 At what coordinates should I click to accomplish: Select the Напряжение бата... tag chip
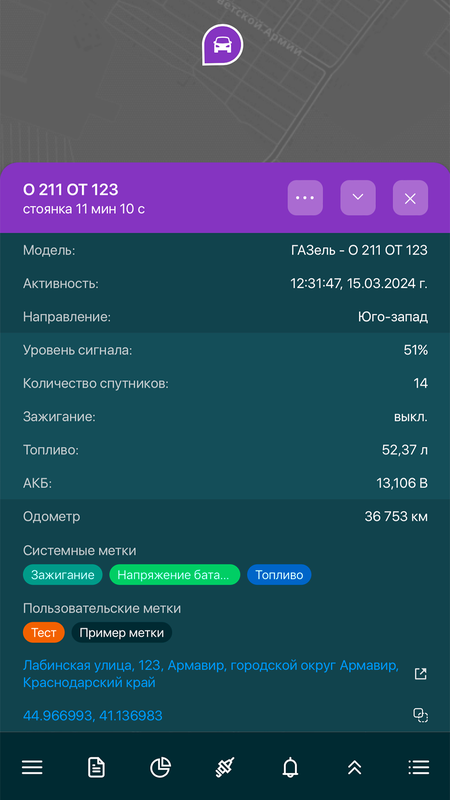174,575
